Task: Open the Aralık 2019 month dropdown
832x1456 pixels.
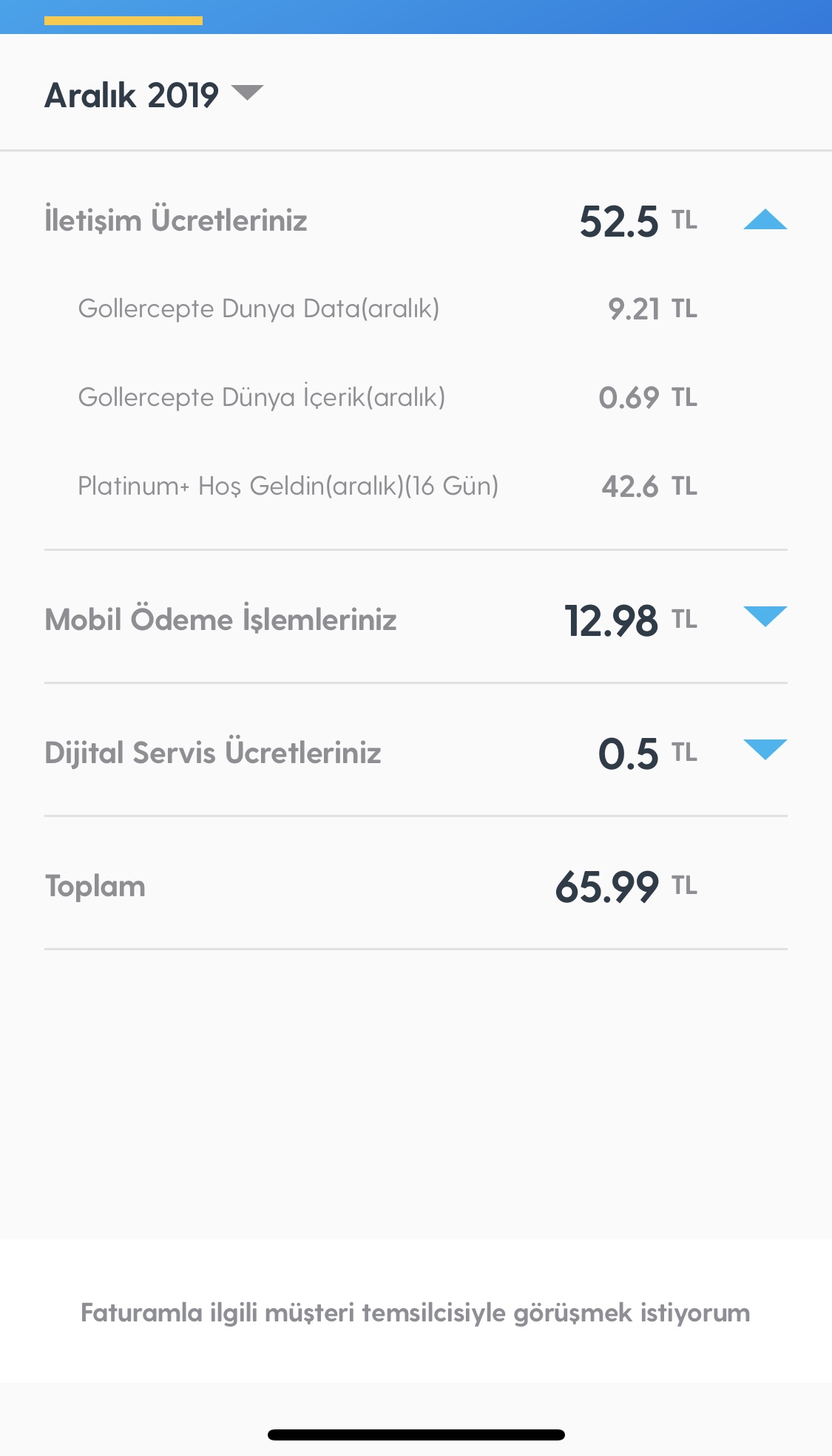Action: point(154,94)
